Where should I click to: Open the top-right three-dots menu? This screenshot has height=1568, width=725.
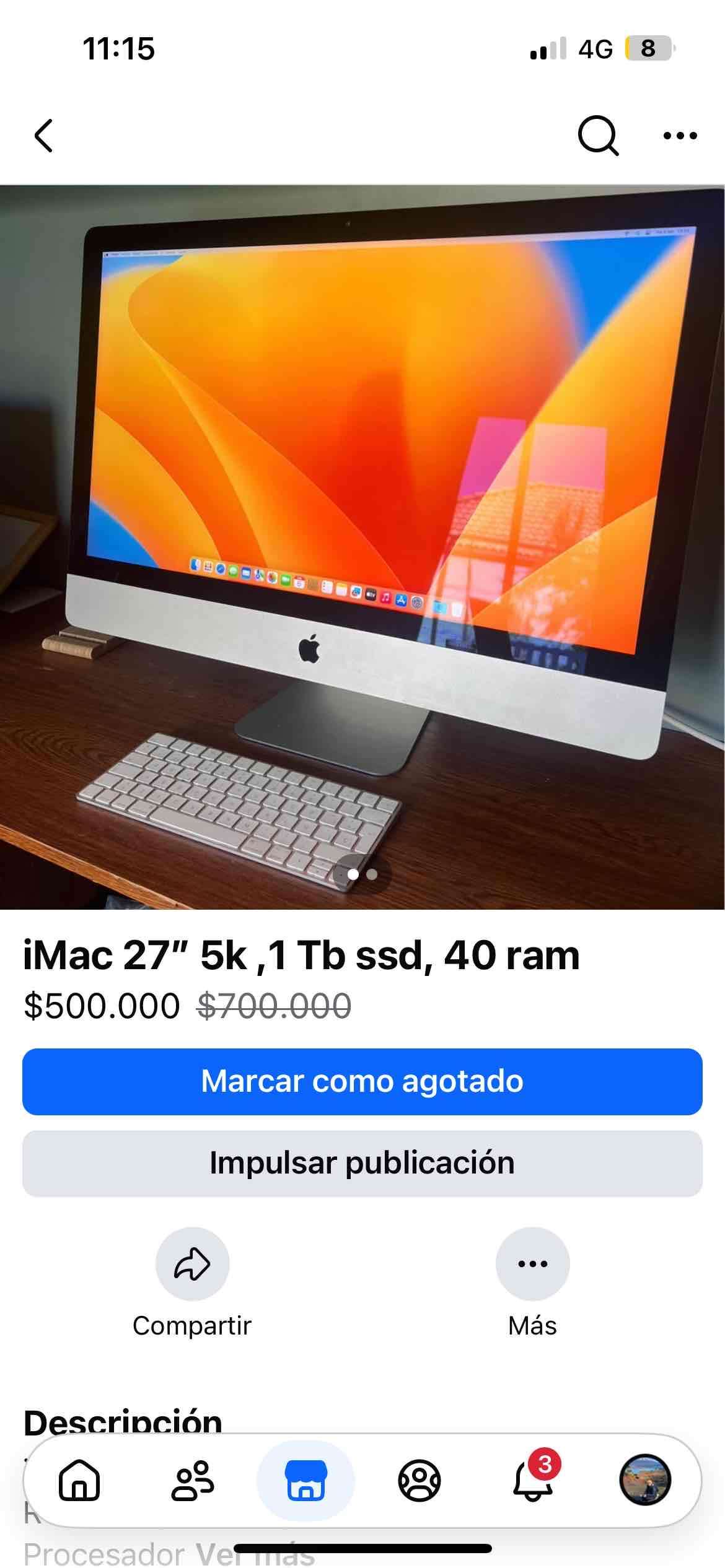680,136
